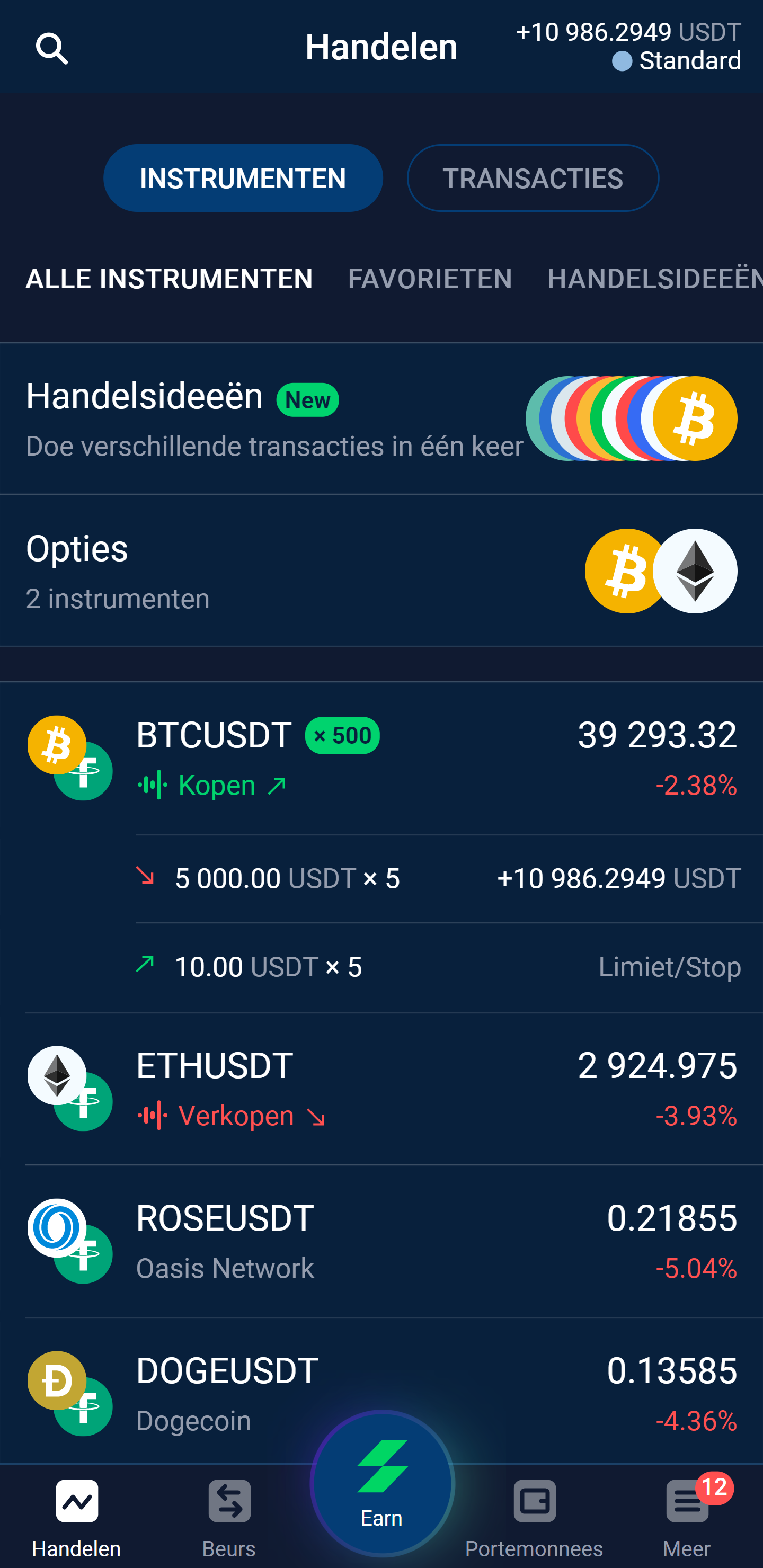
Task: Switch to the Handelsideeën filter tab
Action: pos(654,279)
